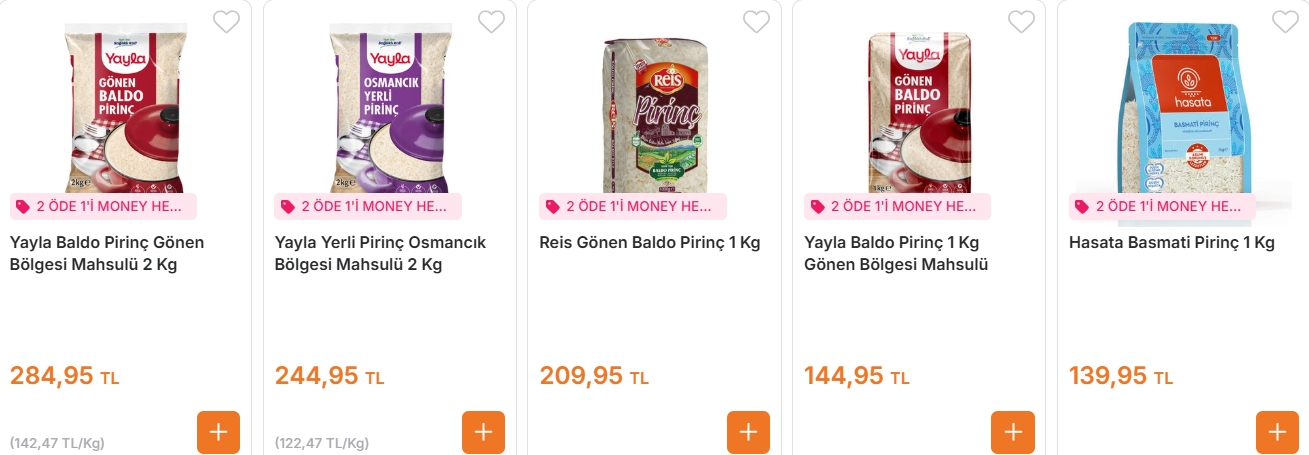Favorite Yayla Yerli Pirinç Osmancık 2 Kg
The width and height of the screenshot is (1309, 455).
pos(491,22)
